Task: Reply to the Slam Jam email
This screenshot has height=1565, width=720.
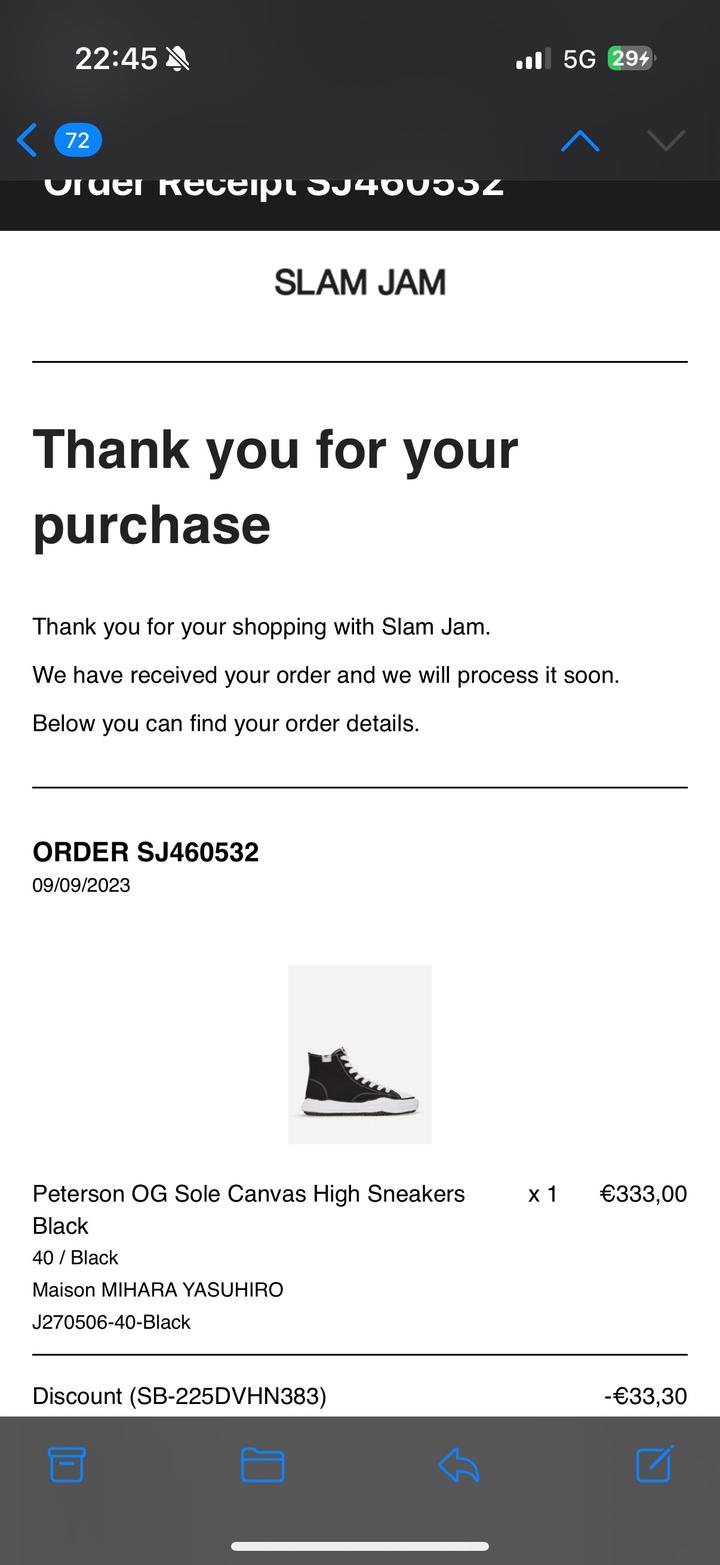Action: coord(459,1466)
